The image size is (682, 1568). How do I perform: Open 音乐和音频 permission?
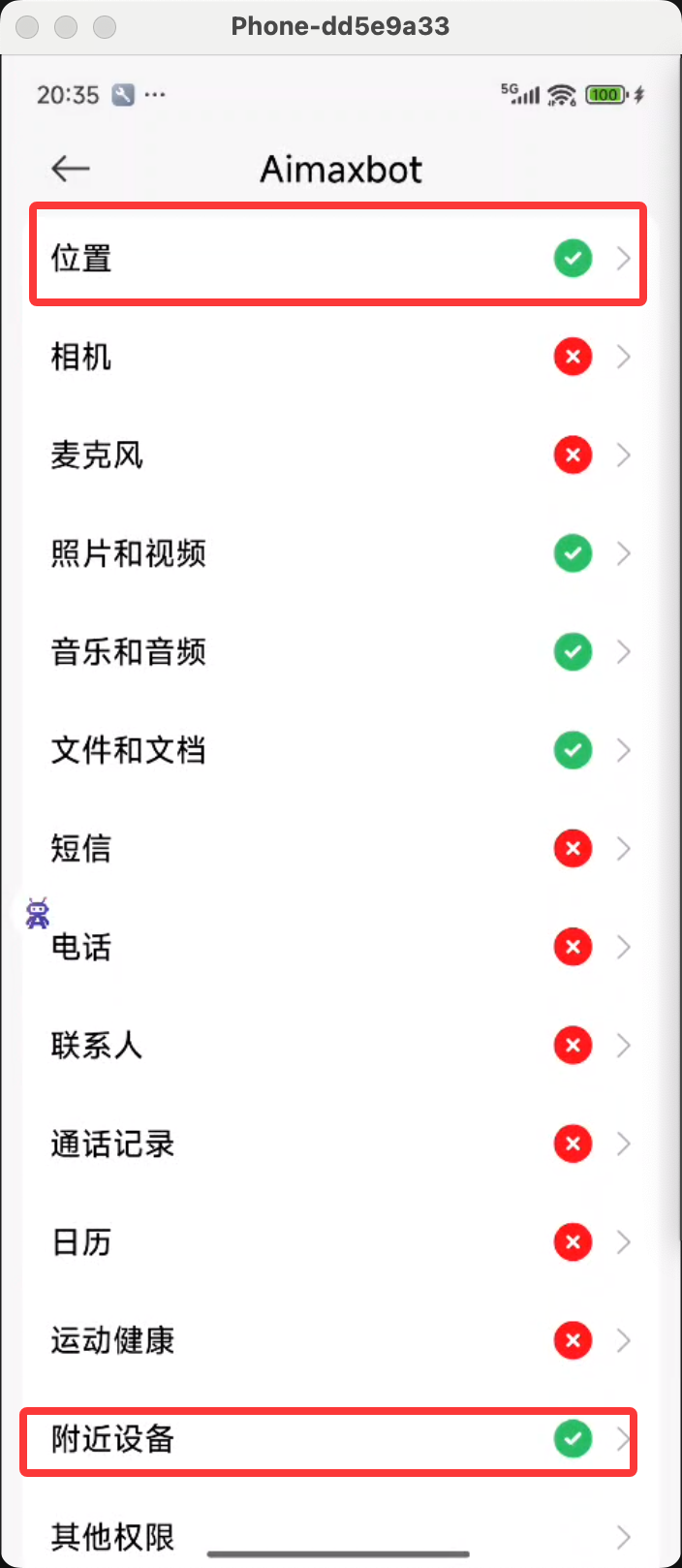(x=338, y=652)
